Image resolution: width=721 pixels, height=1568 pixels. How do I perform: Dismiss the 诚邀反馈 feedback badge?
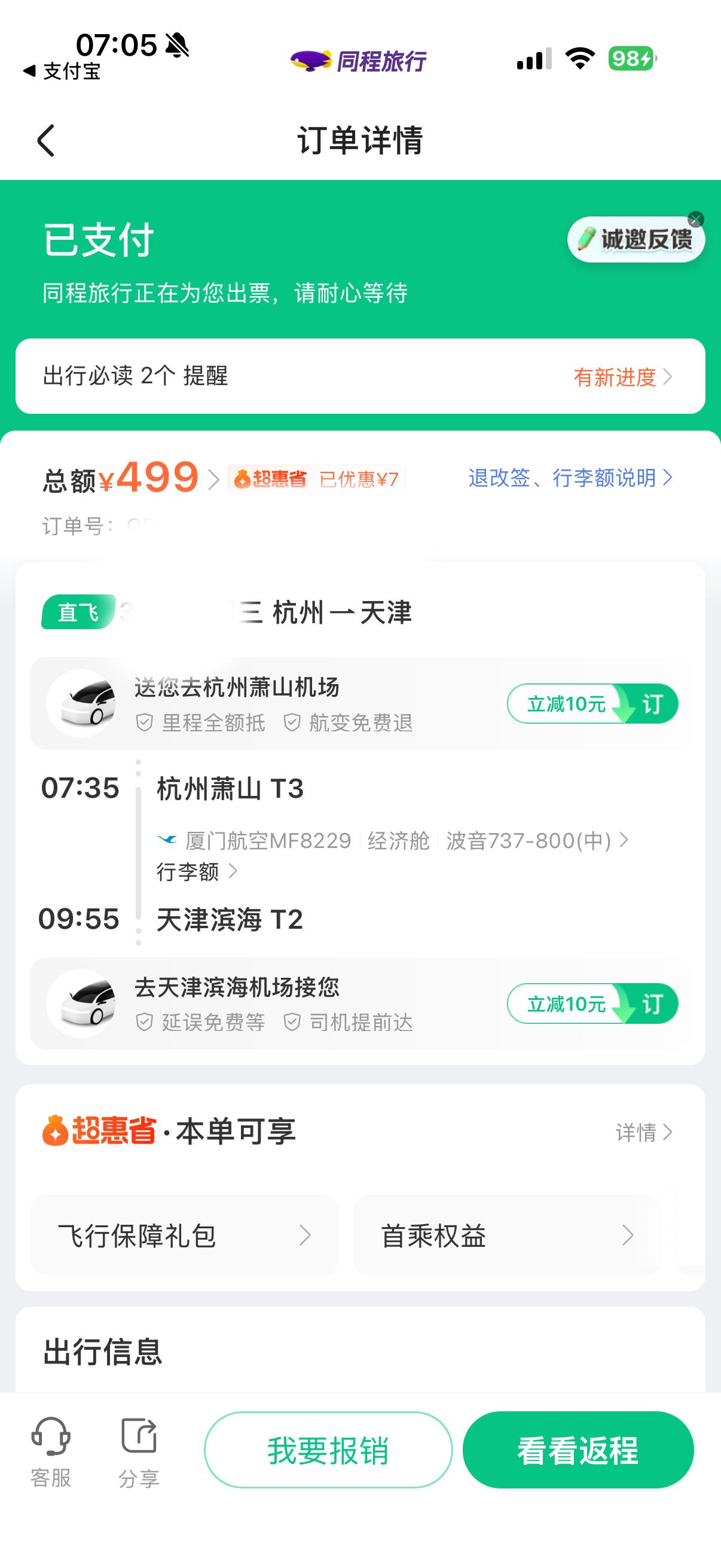pyautogui.click(x=695, y=219)
